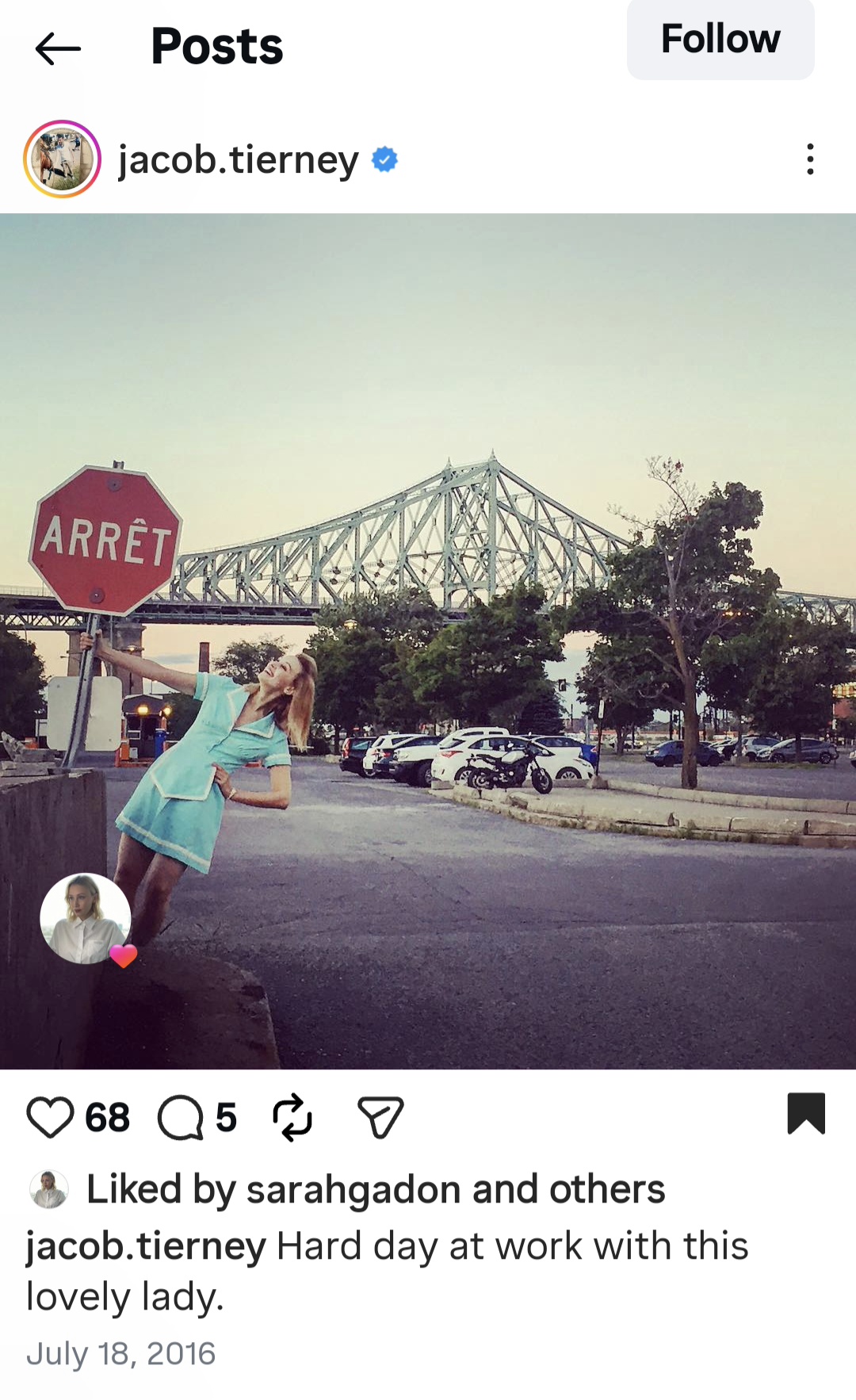
Task: Like this post with the heart icon
Action: (x=50, y=1117)
